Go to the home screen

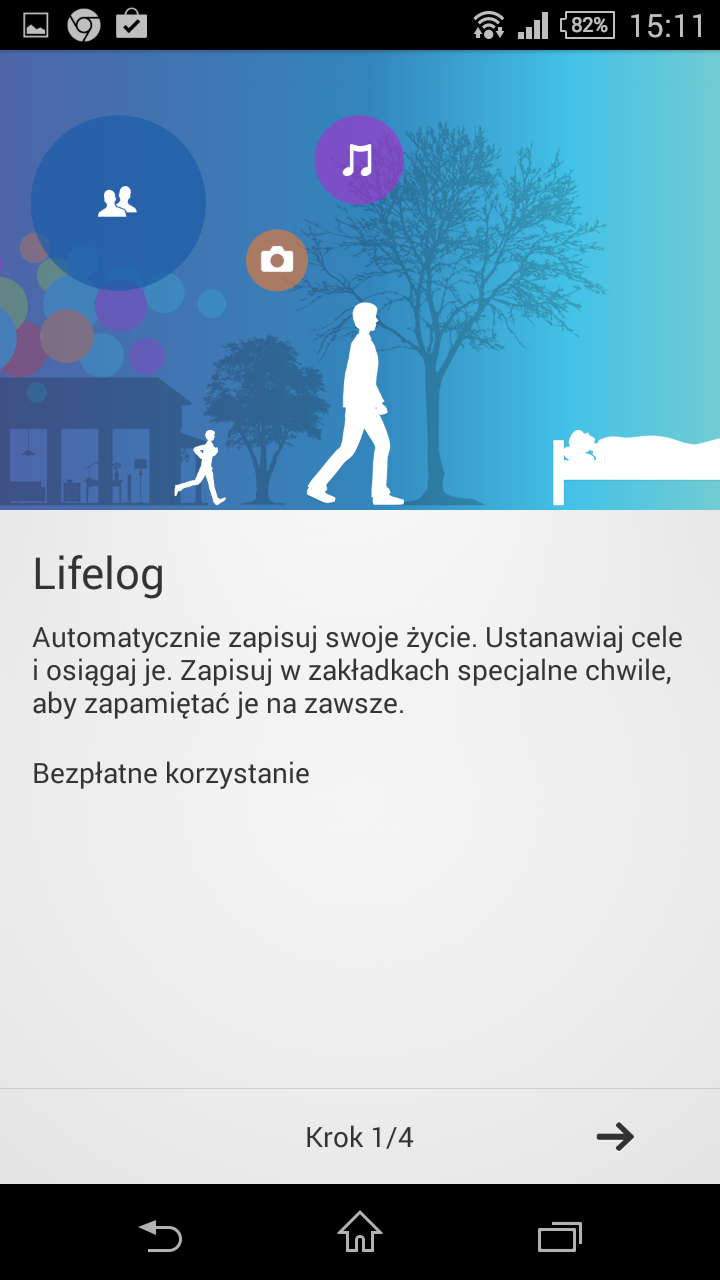click(360, 1232)
